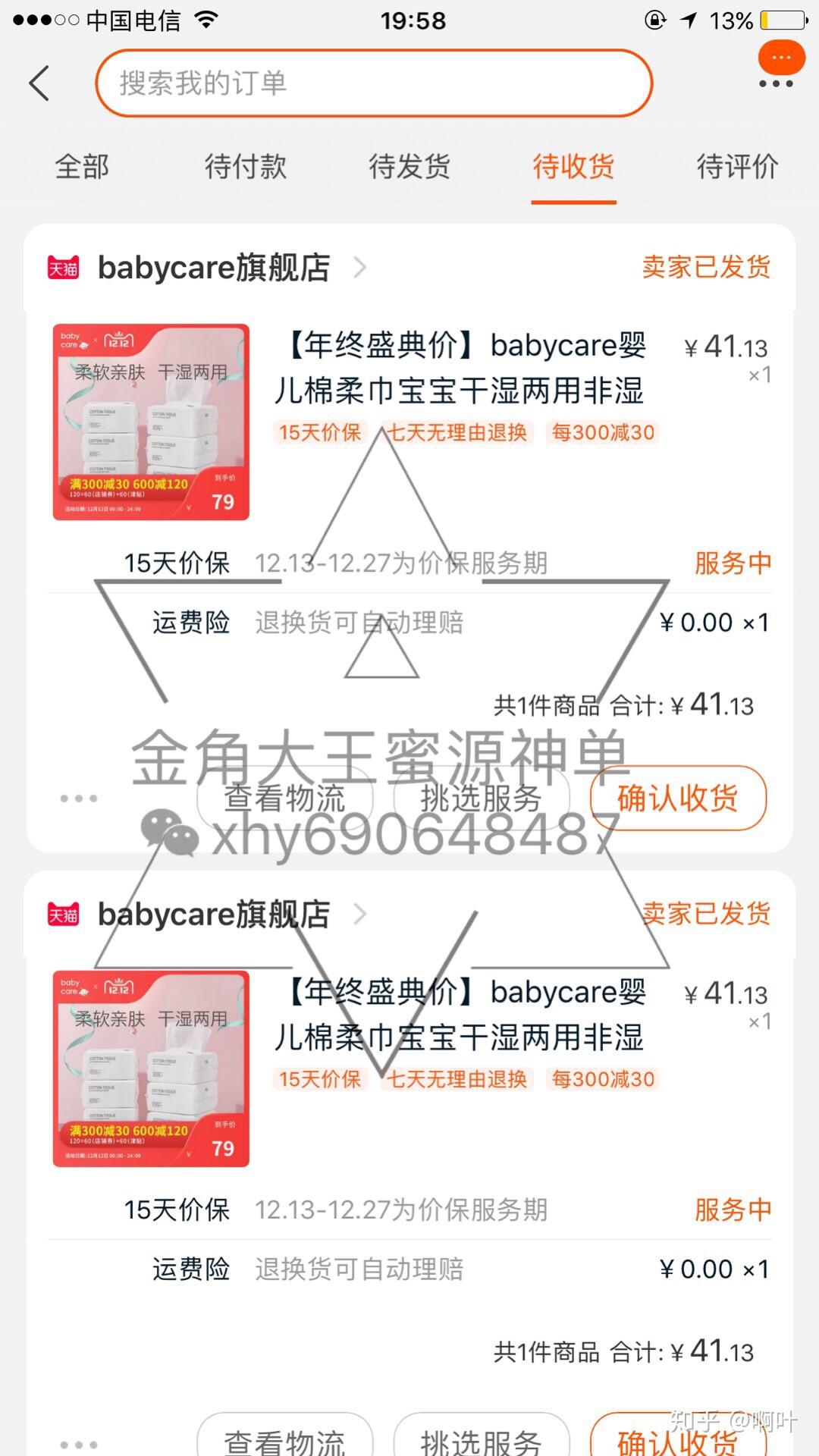Switch to the 全部 tab
Image resolution: width=819 pixels, height=1456 pixels.
(x=82, y=166)
